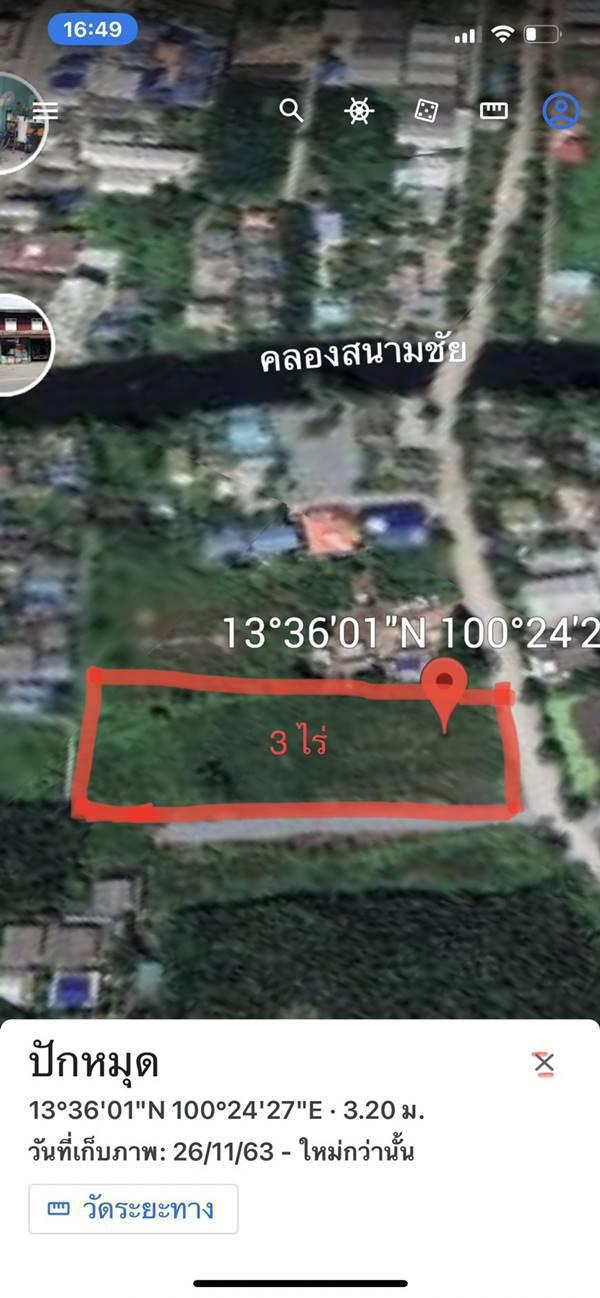Remove the dropped pin
The width and height of the screenshot is (600, 1298).
[544, 1064]
